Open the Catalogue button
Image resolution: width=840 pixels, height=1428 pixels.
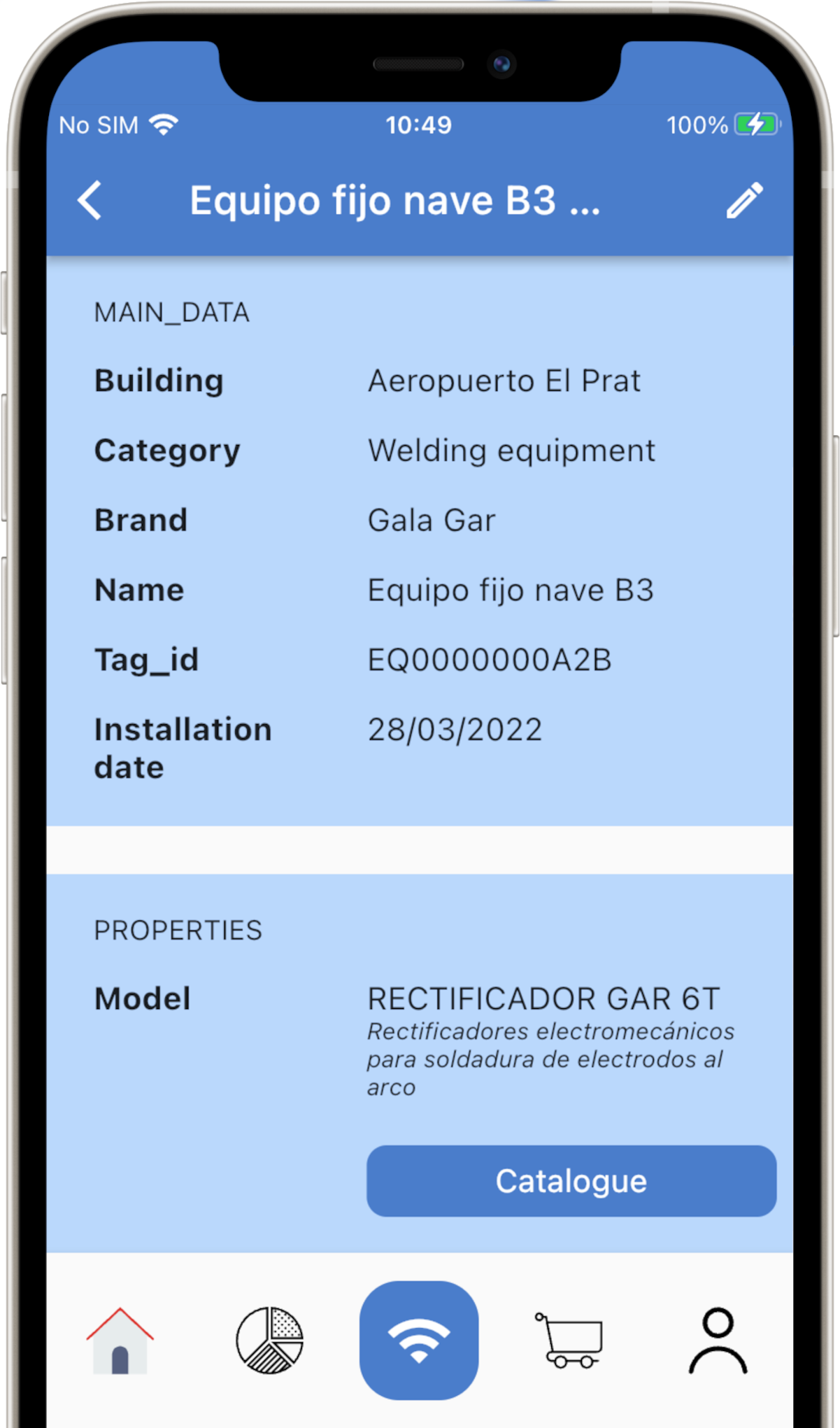[x=571, y=1180]
